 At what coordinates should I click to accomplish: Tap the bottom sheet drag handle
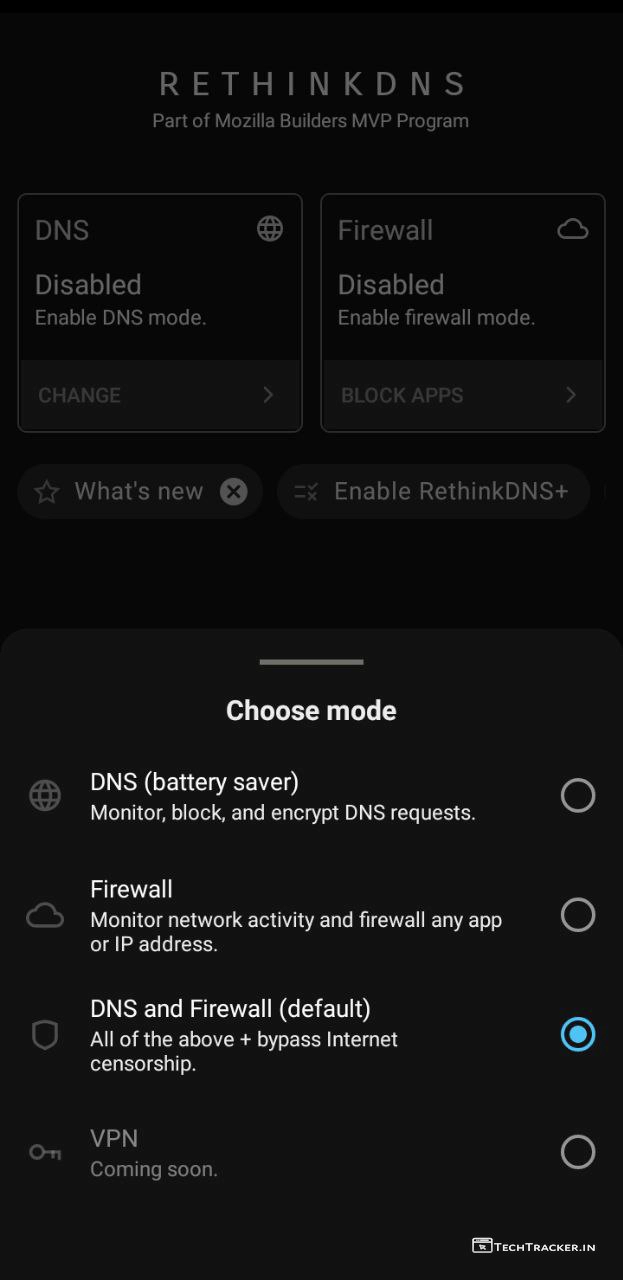(x=311, y=661)
